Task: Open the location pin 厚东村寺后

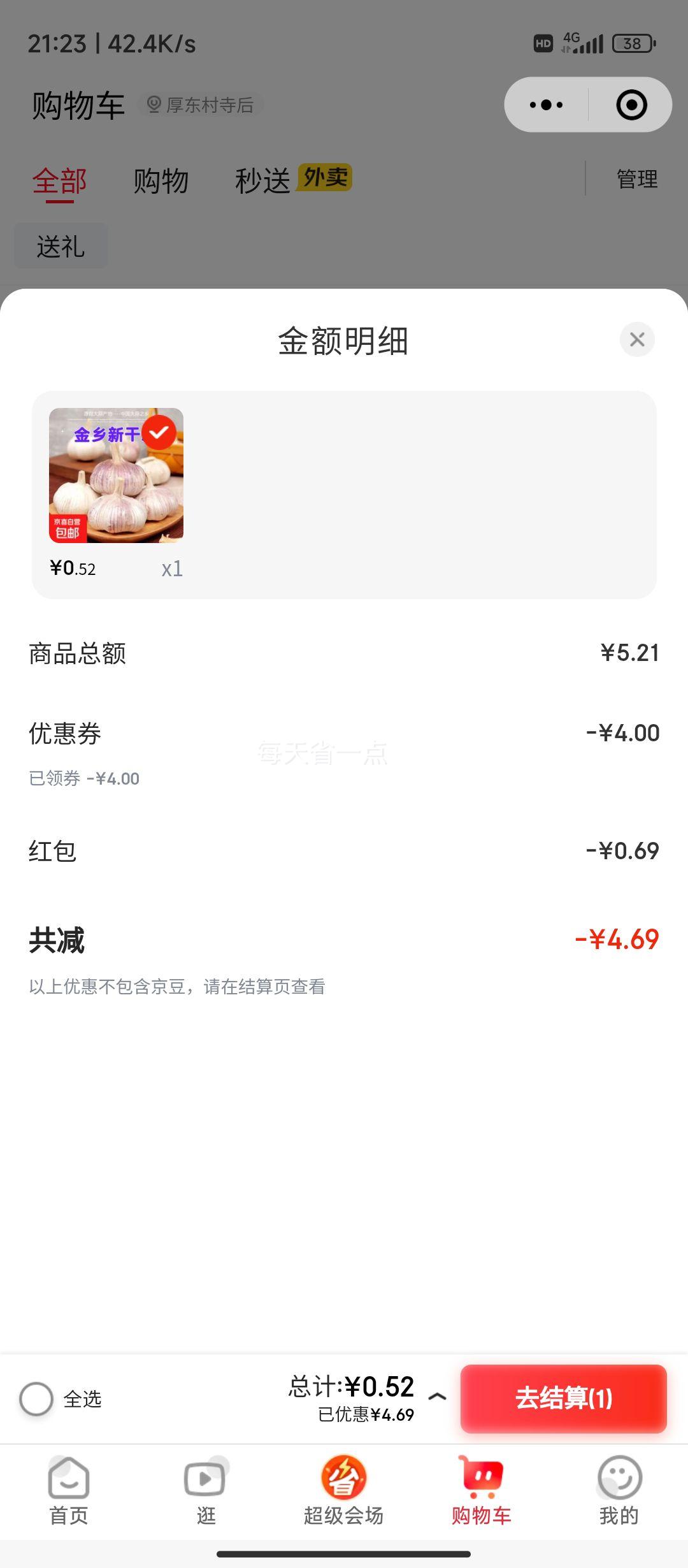Action: tap(201, 105)
